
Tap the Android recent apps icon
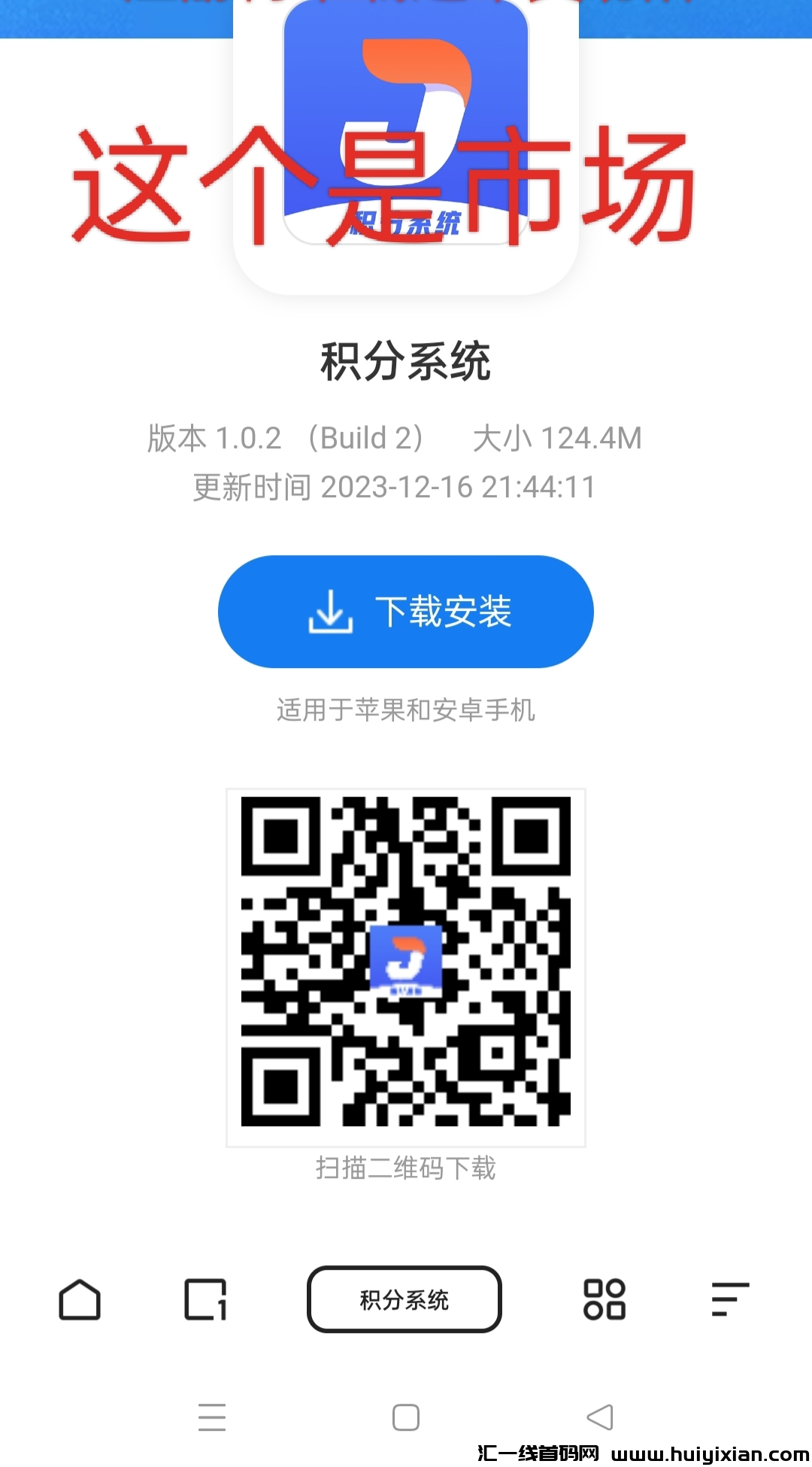point(213,1417)
